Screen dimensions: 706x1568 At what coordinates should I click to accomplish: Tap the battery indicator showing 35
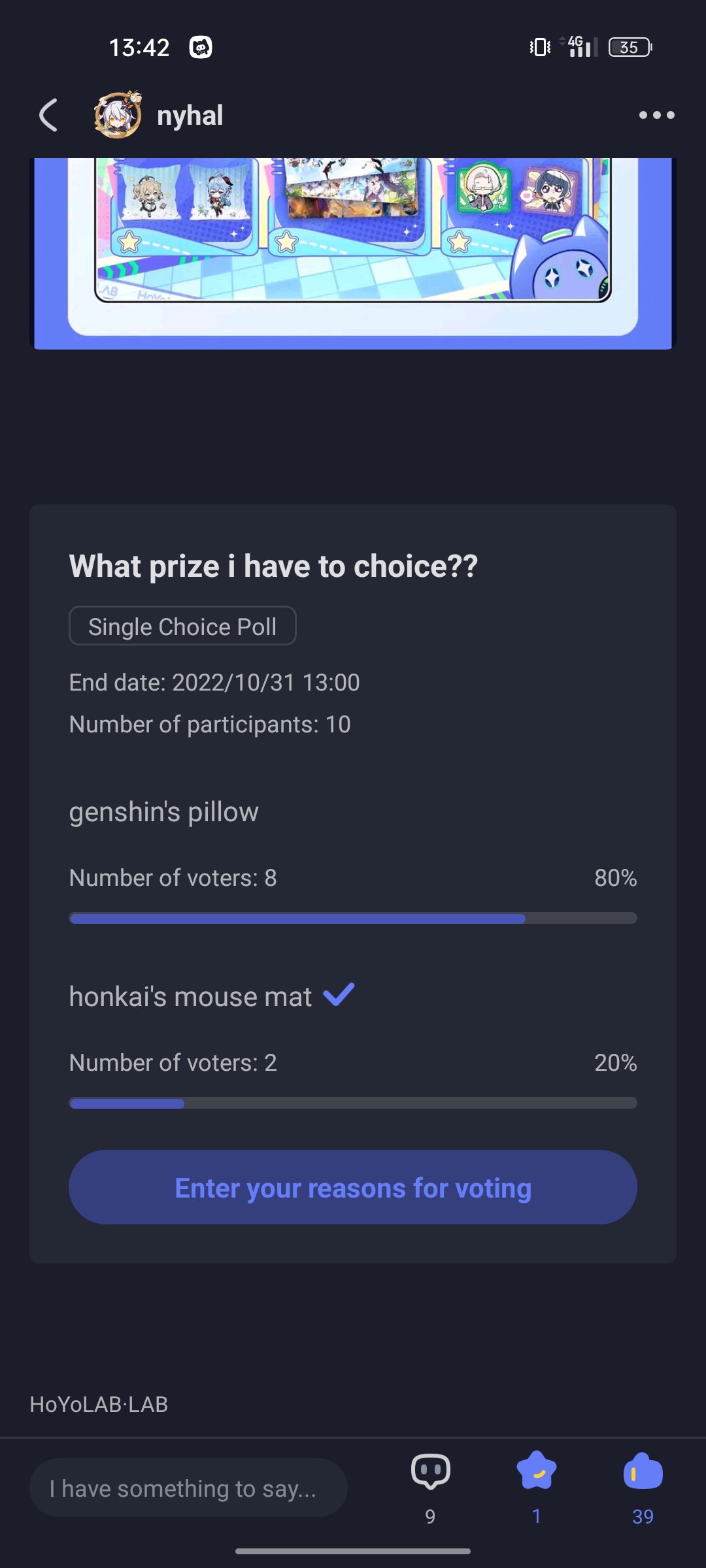click(x=629, y=47)
